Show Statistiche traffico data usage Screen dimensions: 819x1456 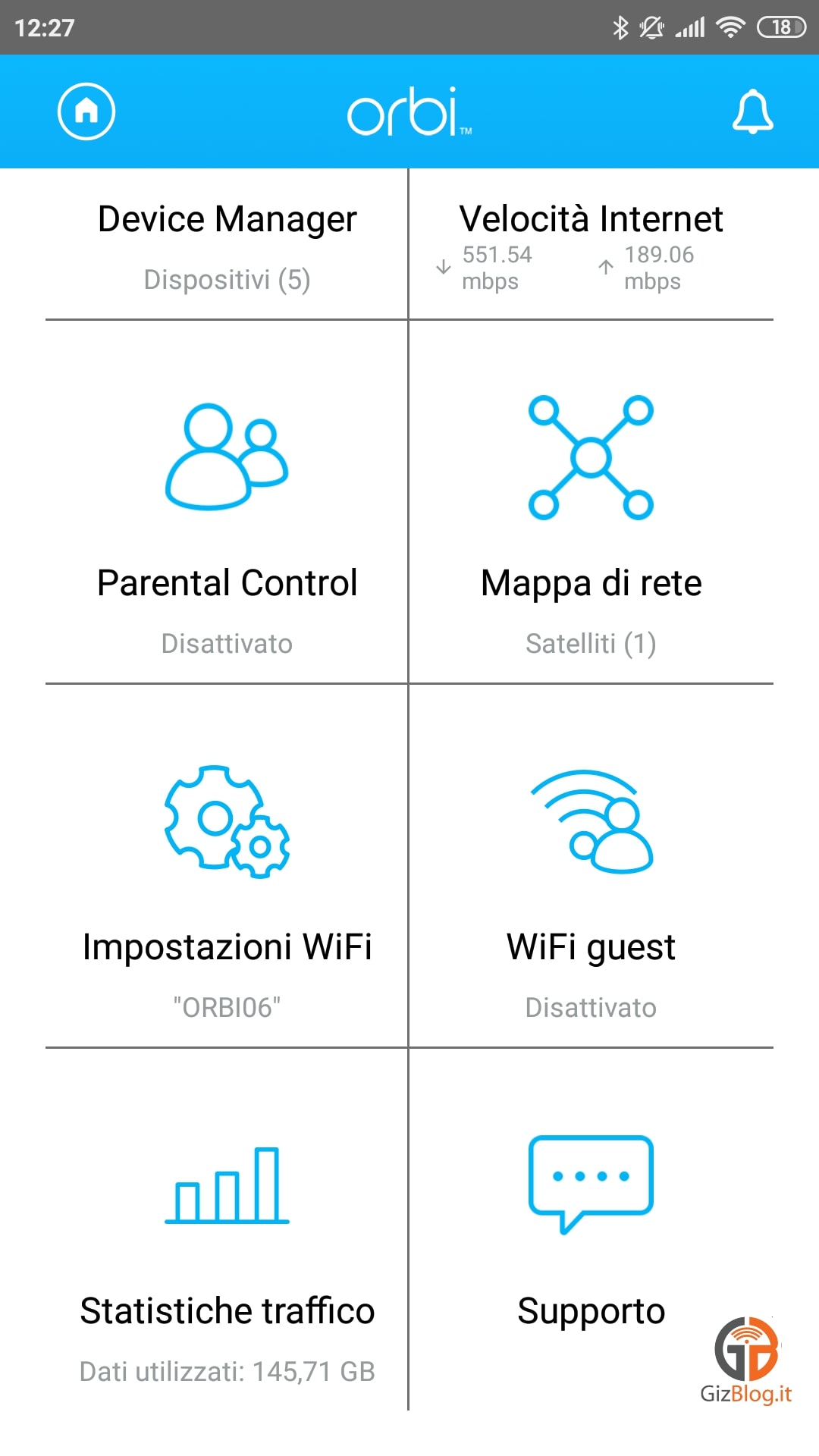pyautogui.click(x=227, y=1230)
